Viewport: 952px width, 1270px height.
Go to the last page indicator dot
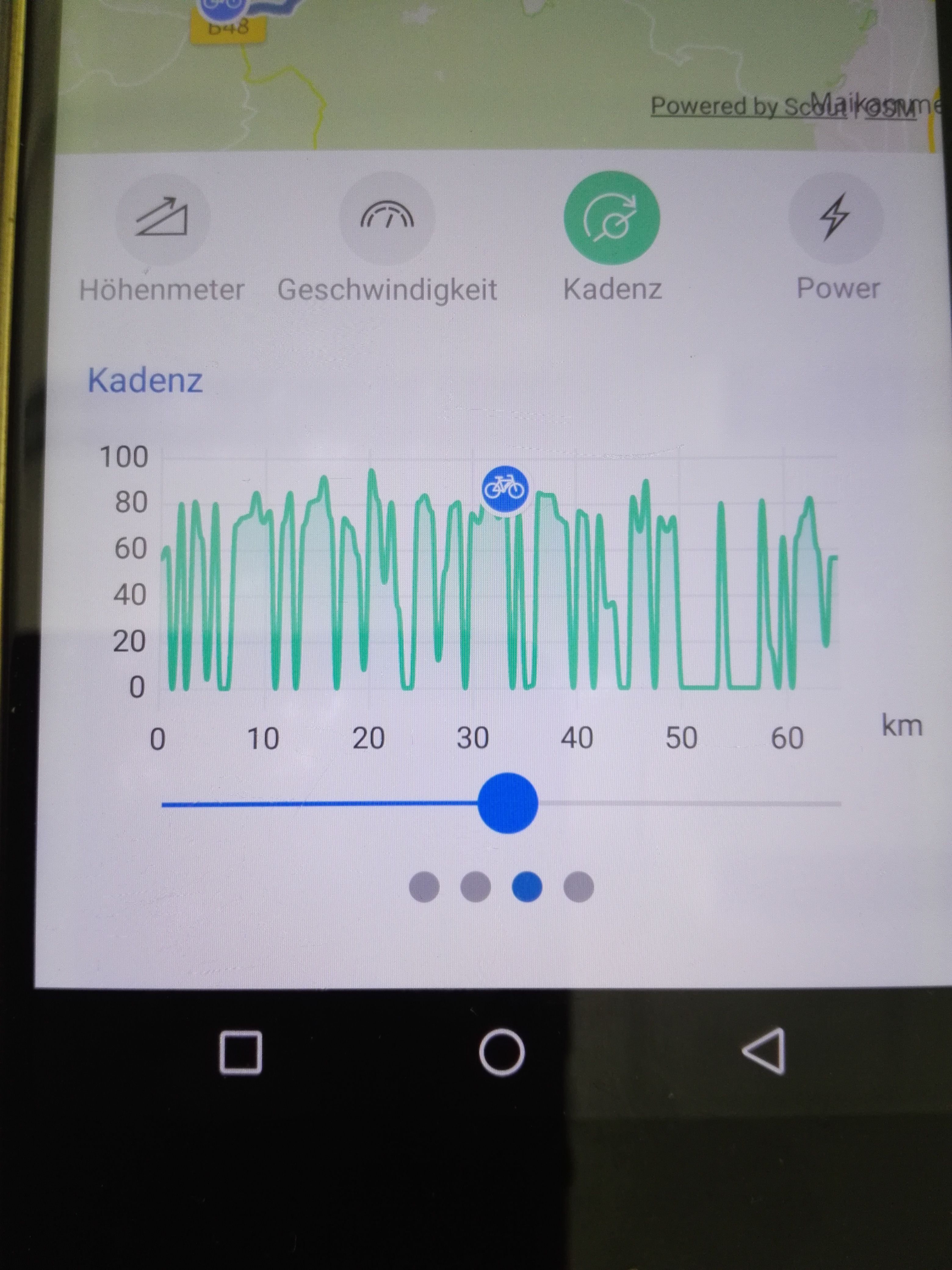(x=579, y=887)
